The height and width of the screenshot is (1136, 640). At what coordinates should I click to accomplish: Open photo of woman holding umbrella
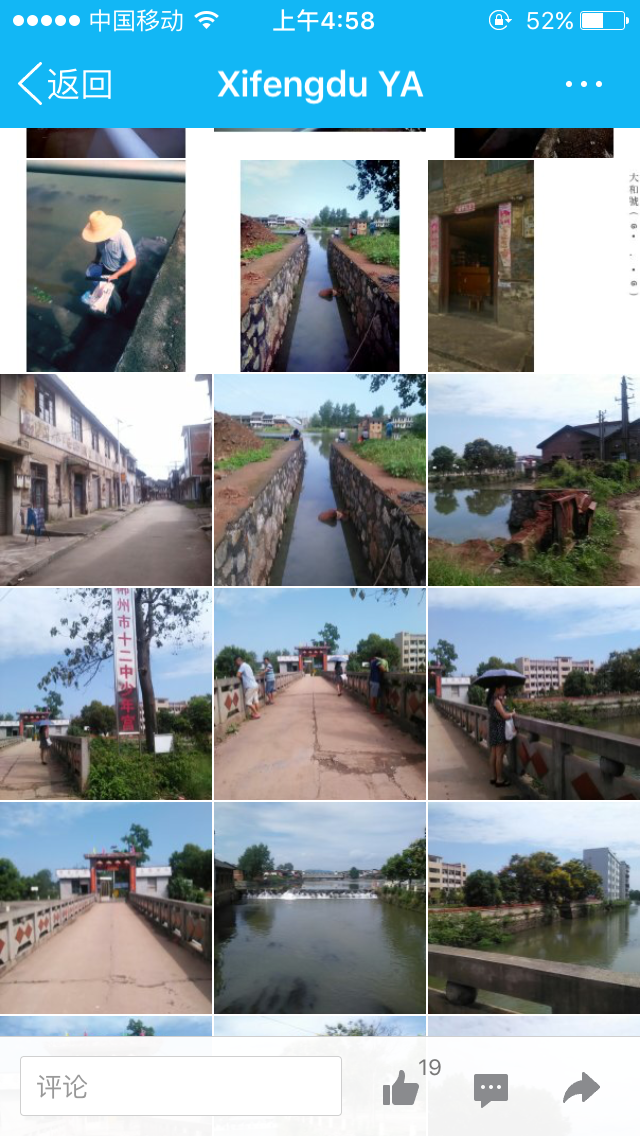[534, 694]
